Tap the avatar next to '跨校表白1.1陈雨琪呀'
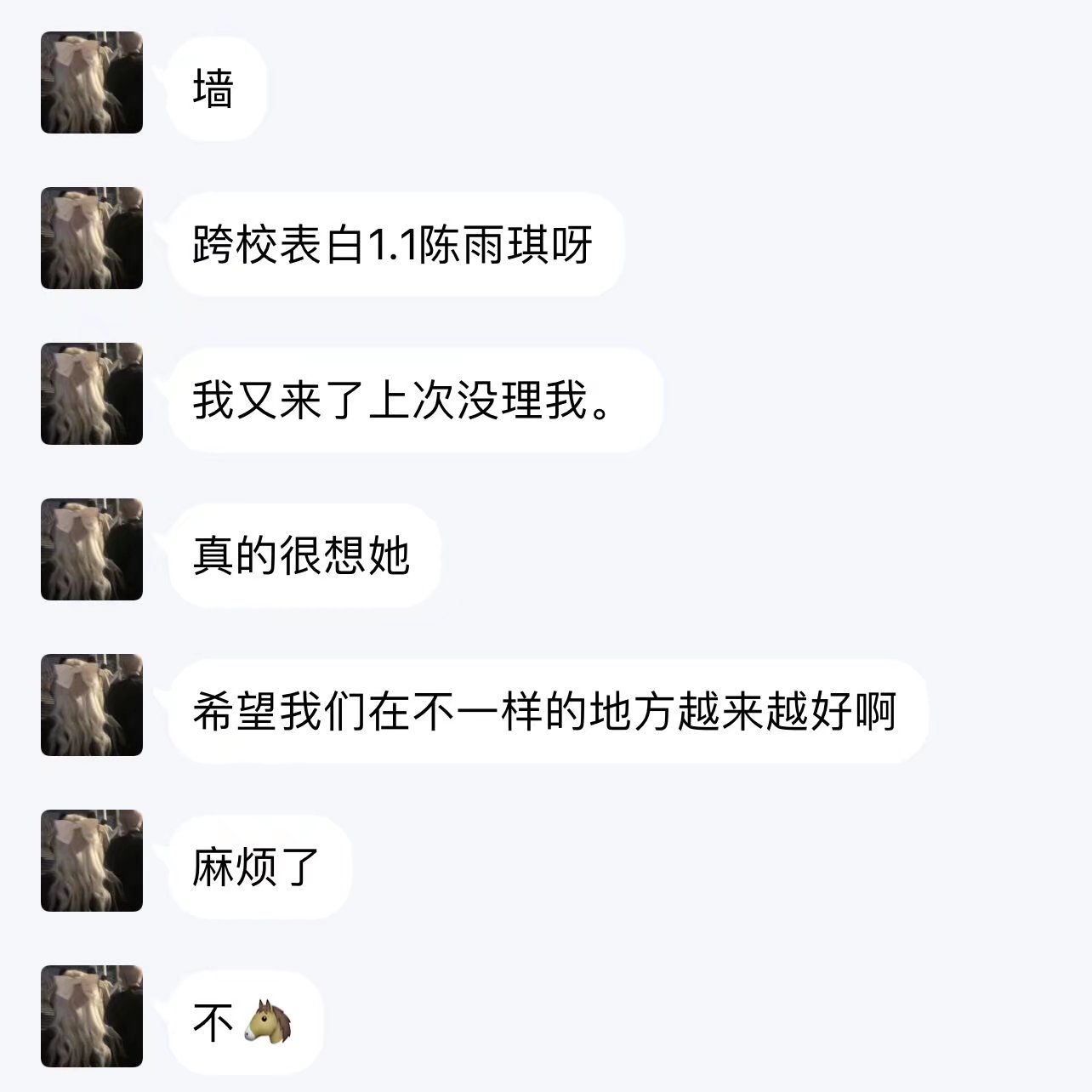The image size is (1092, 1092). [92, 238]
